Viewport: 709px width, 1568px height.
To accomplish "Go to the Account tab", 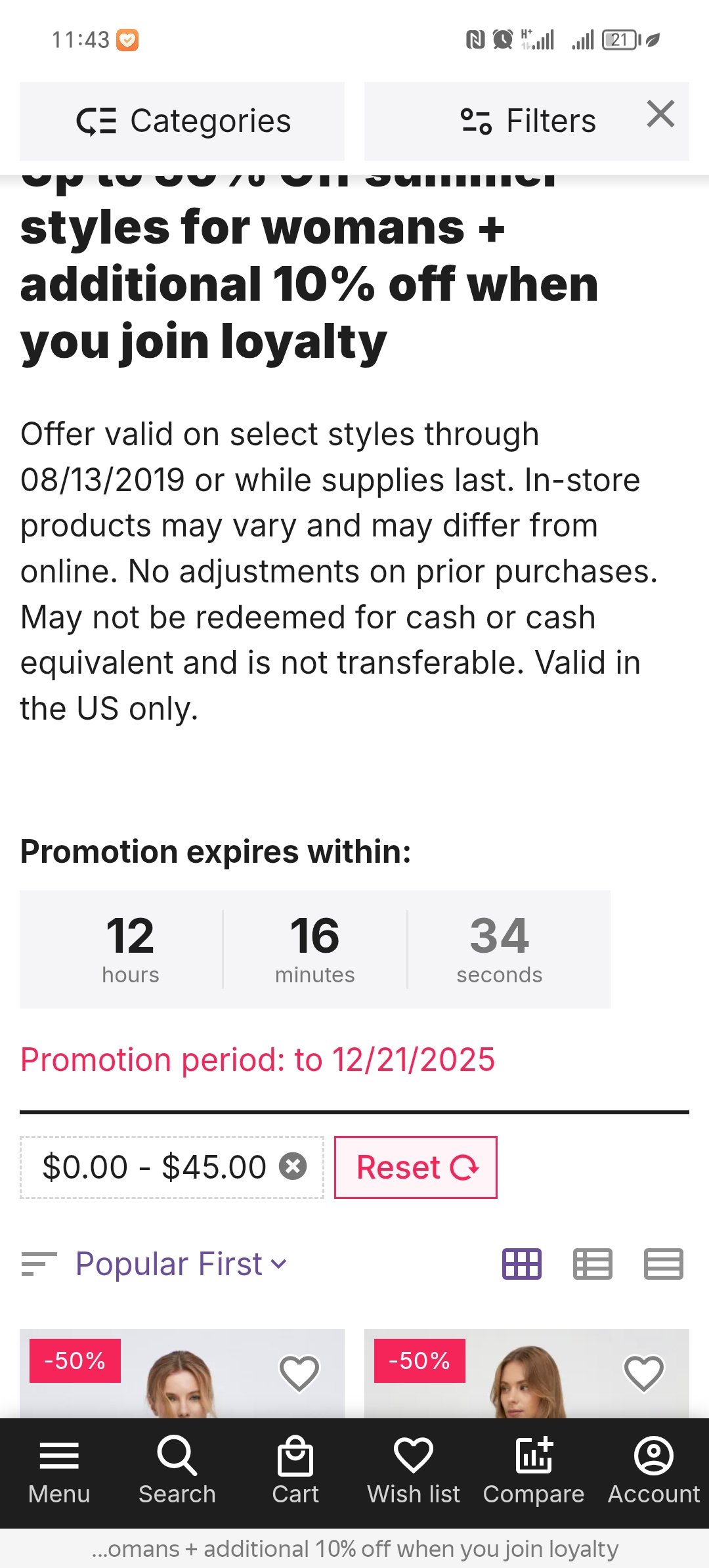I will [654, 1471].
